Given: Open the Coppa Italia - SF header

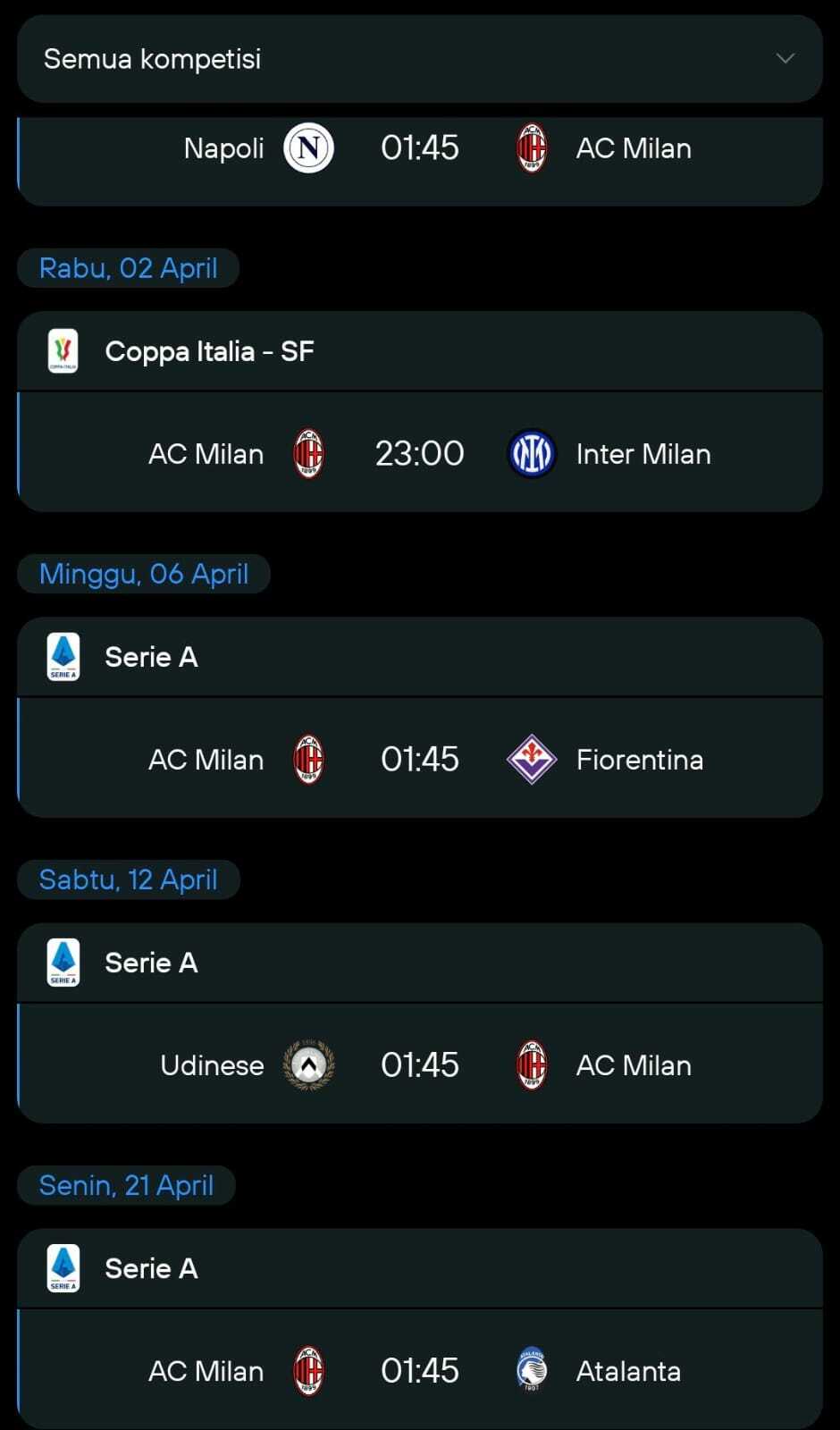Looking at the screenshot, I should (420, 351).
